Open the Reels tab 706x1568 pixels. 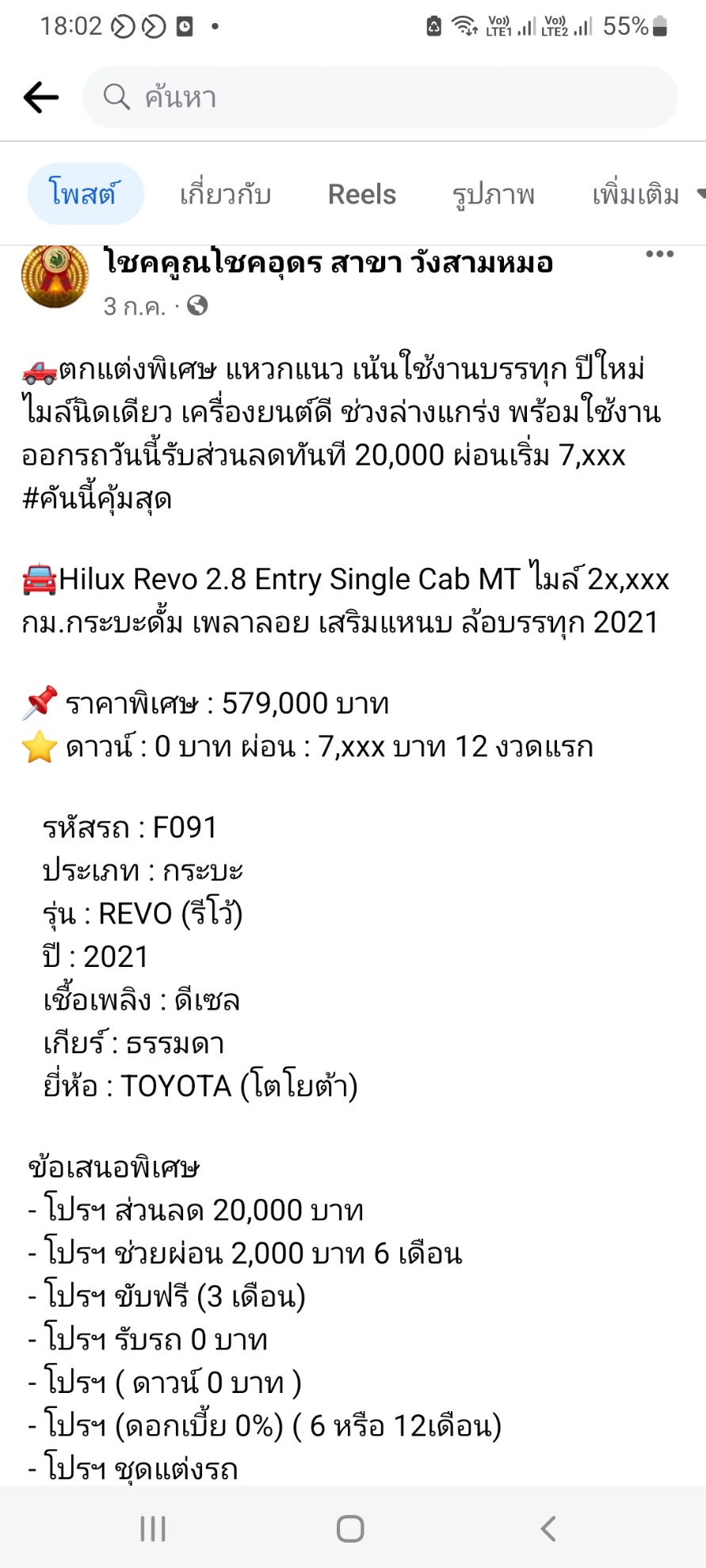pos(362,194)
